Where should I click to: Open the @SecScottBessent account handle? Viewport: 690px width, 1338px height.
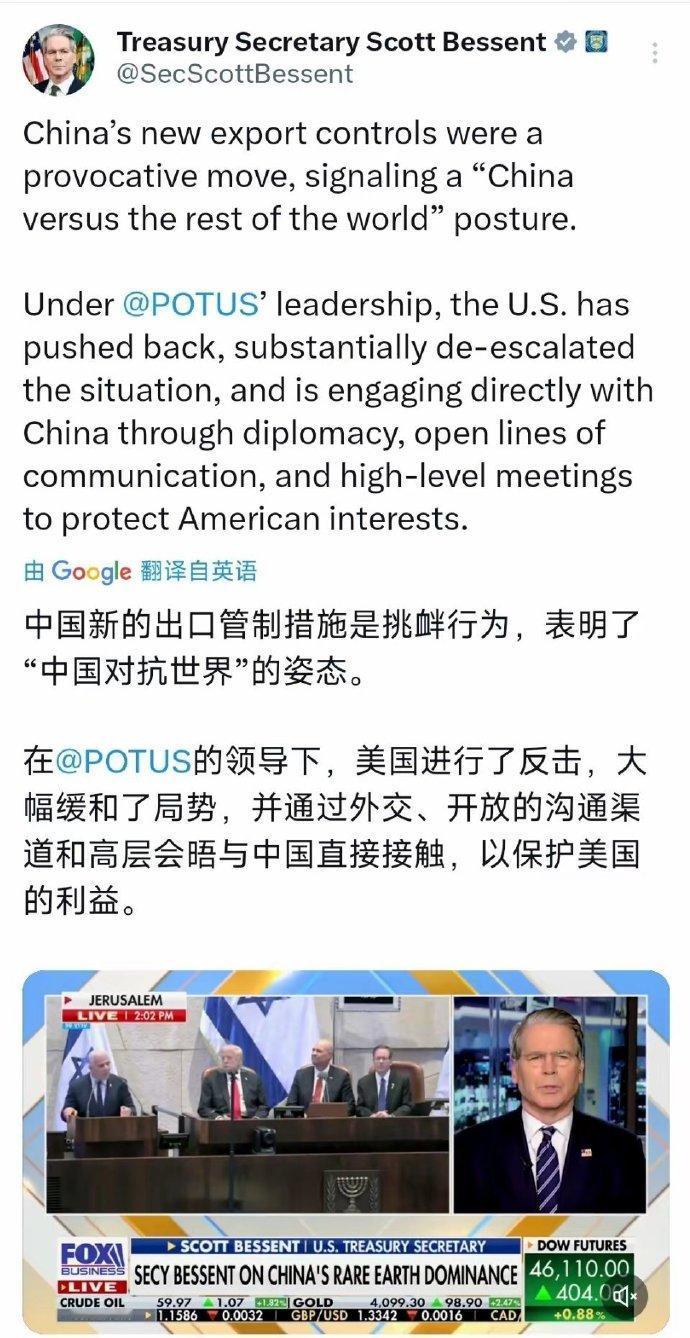[x=235, y=74]
